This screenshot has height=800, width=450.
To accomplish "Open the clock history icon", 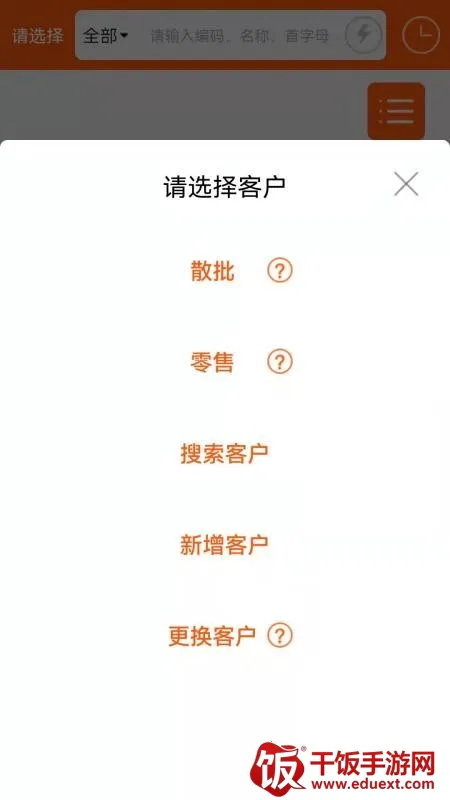I will tap(421, 35).
